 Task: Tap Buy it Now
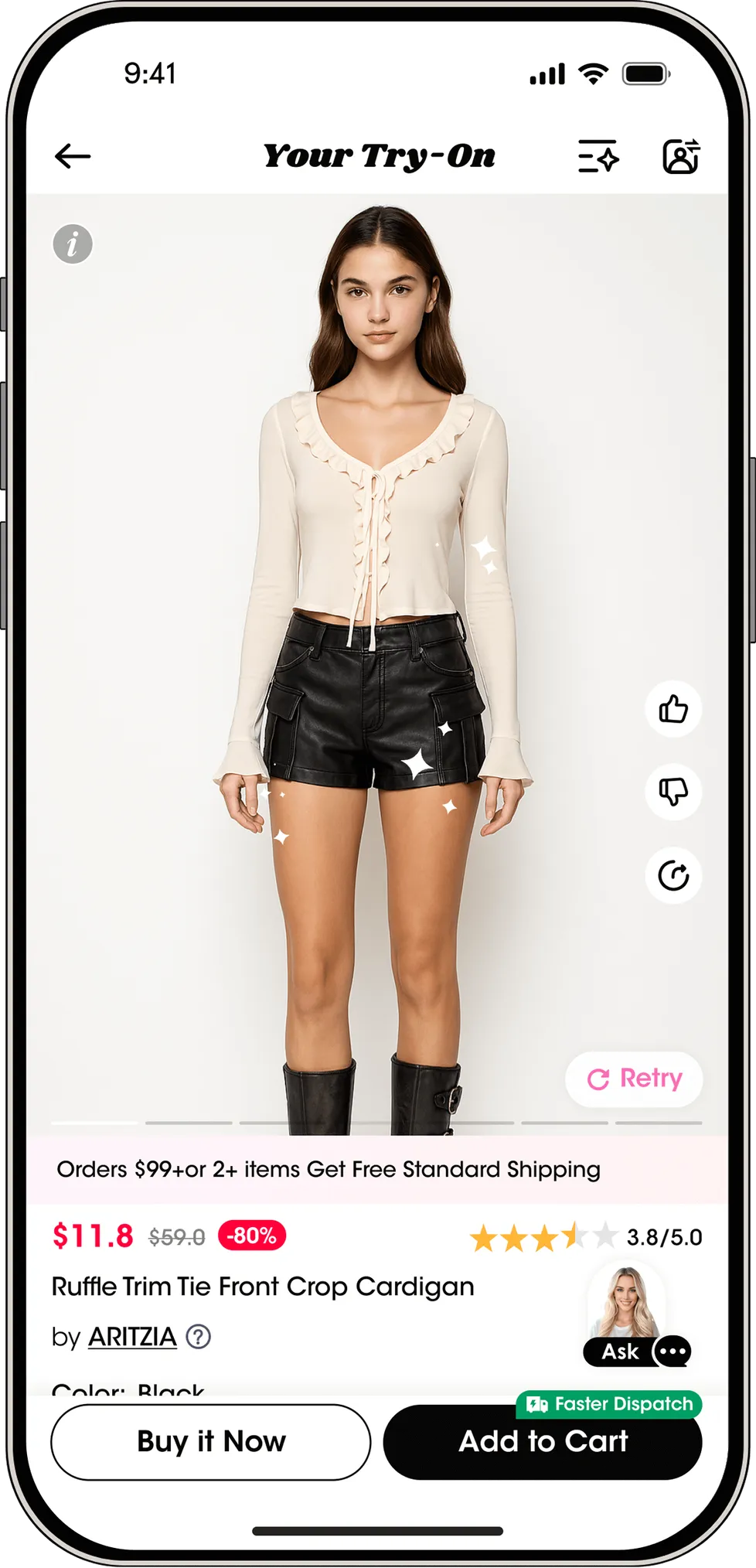[211, 1442]
